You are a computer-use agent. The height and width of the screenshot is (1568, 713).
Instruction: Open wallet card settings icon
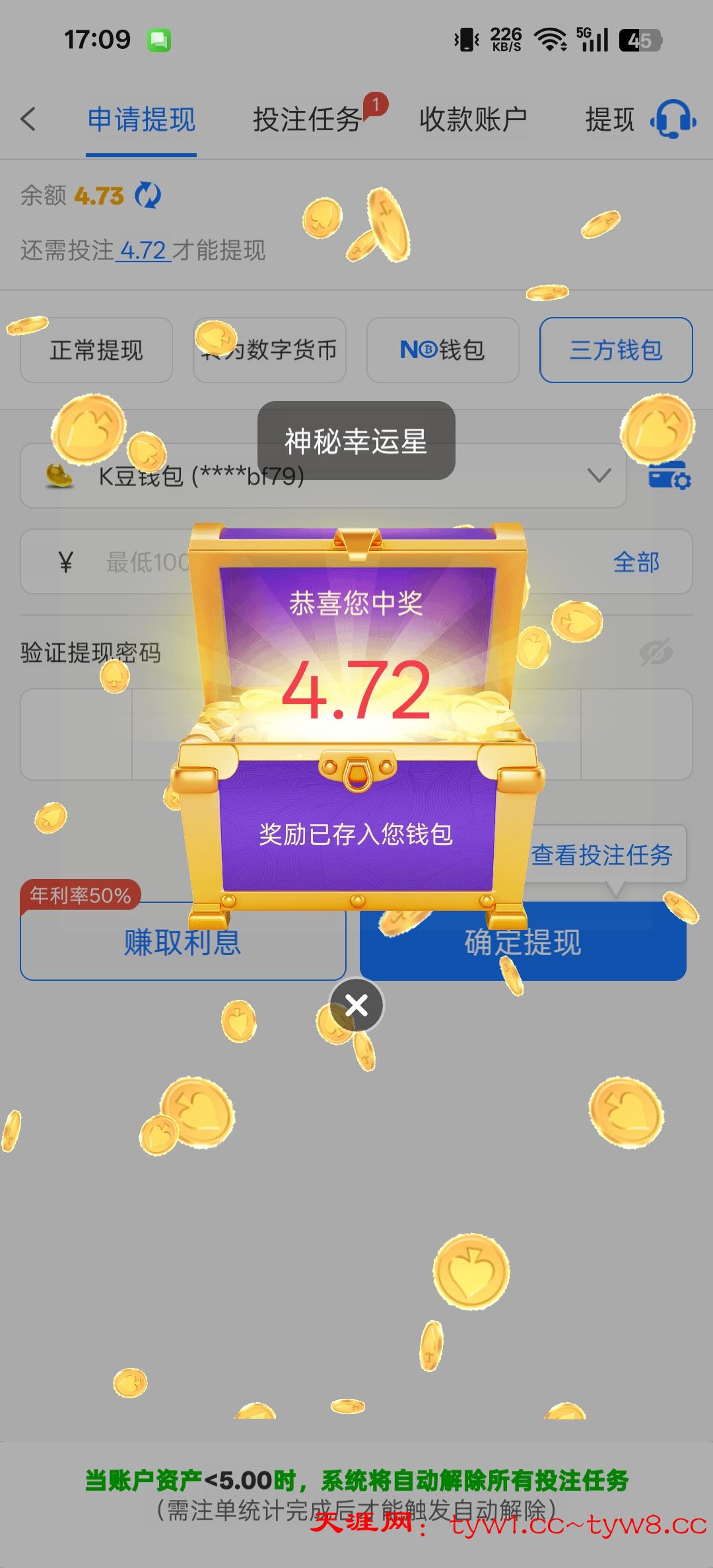click(x=669, y=476)
